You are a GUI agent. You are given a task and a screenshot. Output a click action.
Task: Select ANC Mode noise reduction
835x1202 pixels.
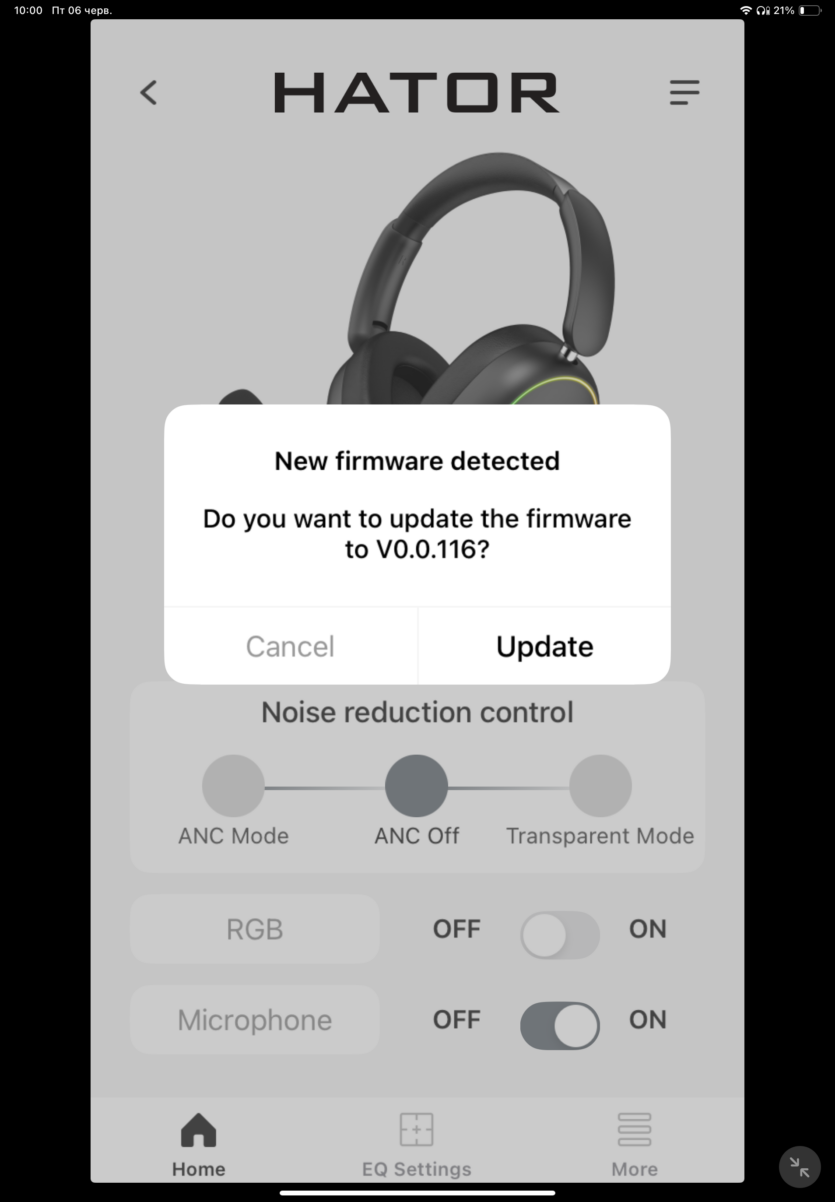point(233,786)
